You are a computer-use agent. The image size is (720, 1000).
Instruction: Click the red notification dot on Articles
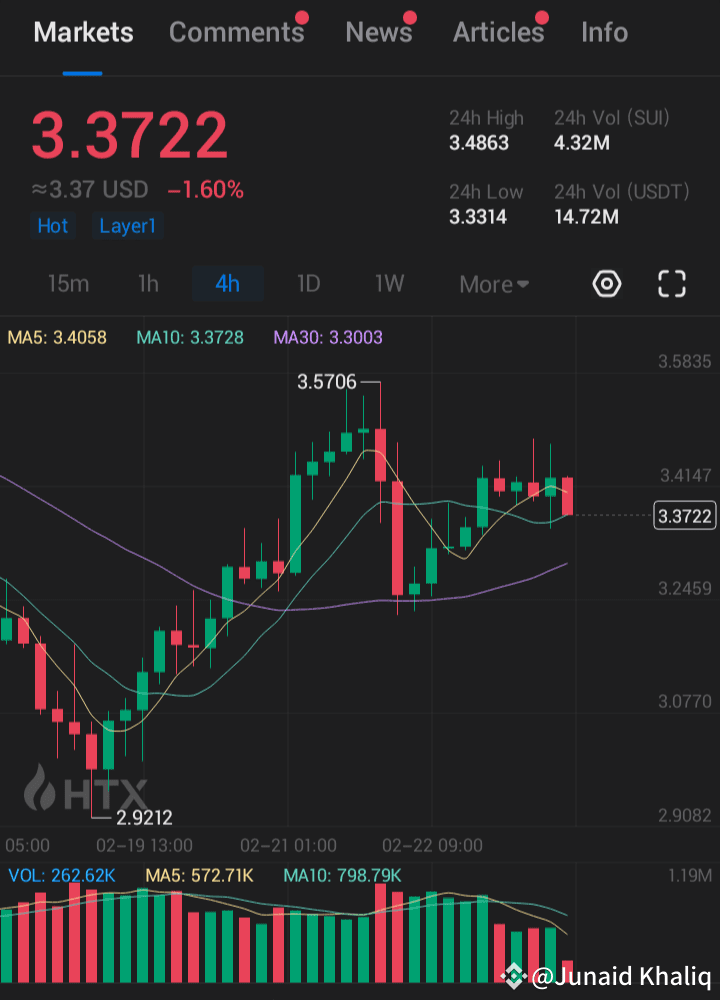541,16
